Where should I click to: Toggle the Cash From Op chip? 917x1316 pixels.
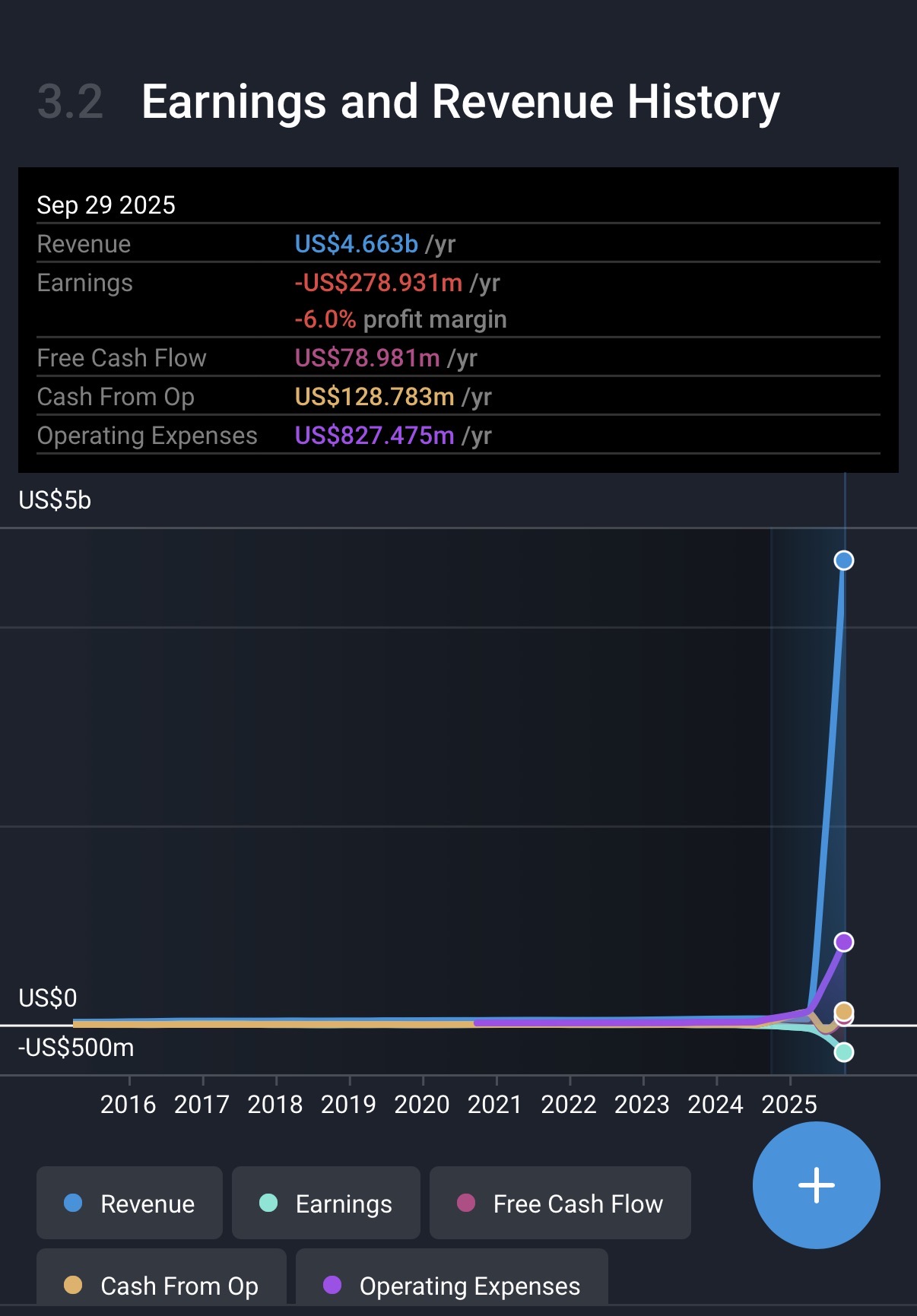[161, 1284]
